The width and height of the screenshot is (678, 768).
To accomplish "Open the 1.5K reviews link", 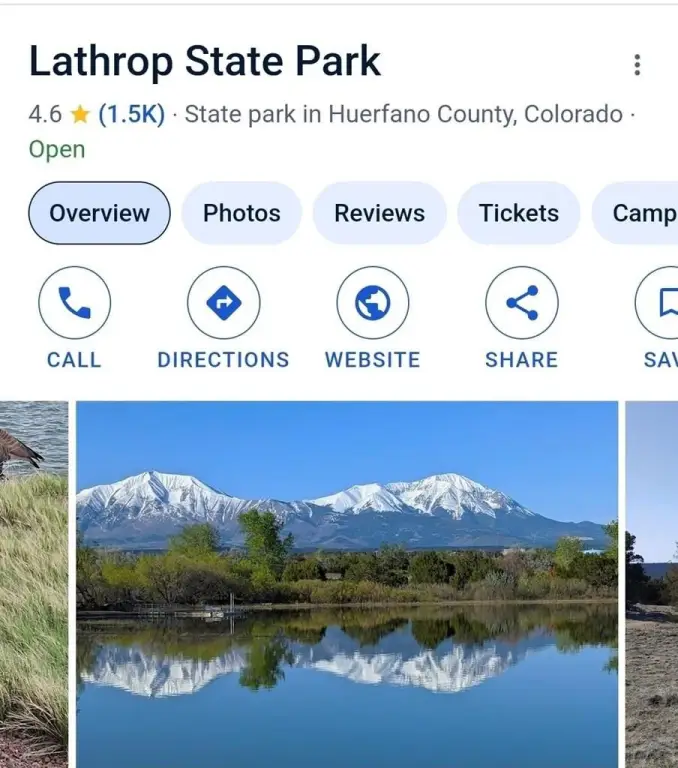I will coord(131,114).
